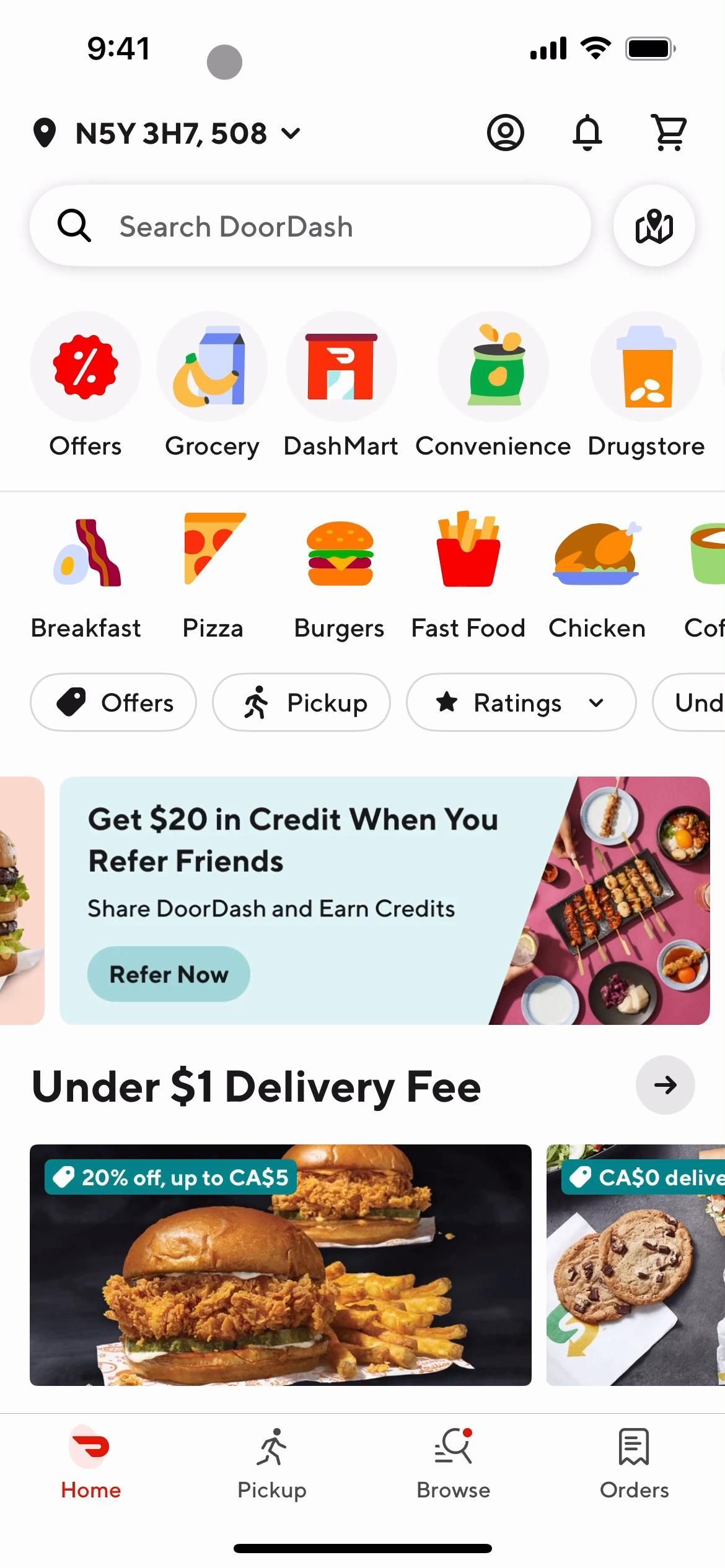See all Under $1 Delivery Fee stores
The height and width of the screenshot is (1568, 725).
click(665, 1085)
